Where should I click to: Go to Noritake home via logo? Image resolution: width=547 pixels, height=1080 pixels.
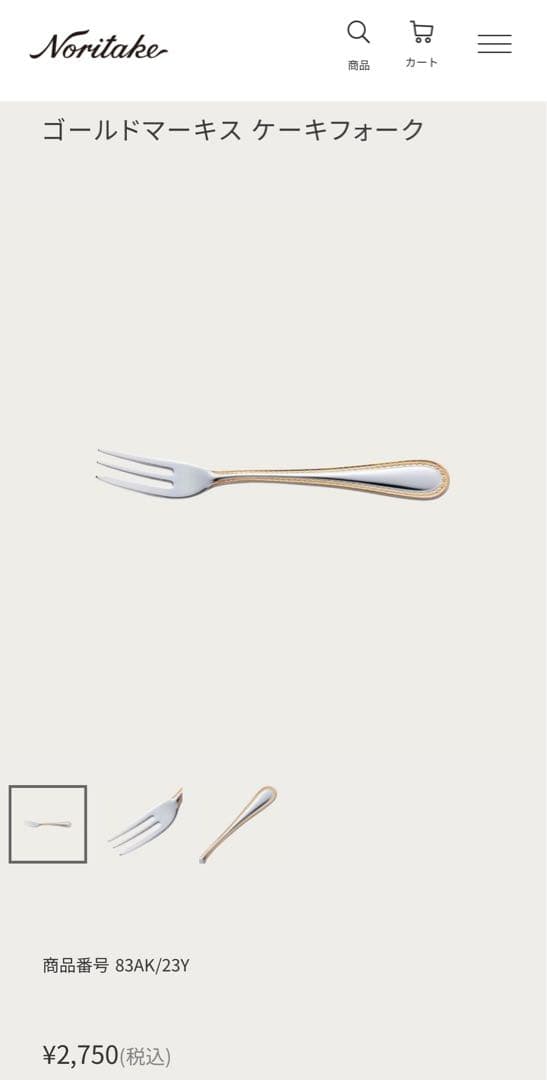click(99, 45)
